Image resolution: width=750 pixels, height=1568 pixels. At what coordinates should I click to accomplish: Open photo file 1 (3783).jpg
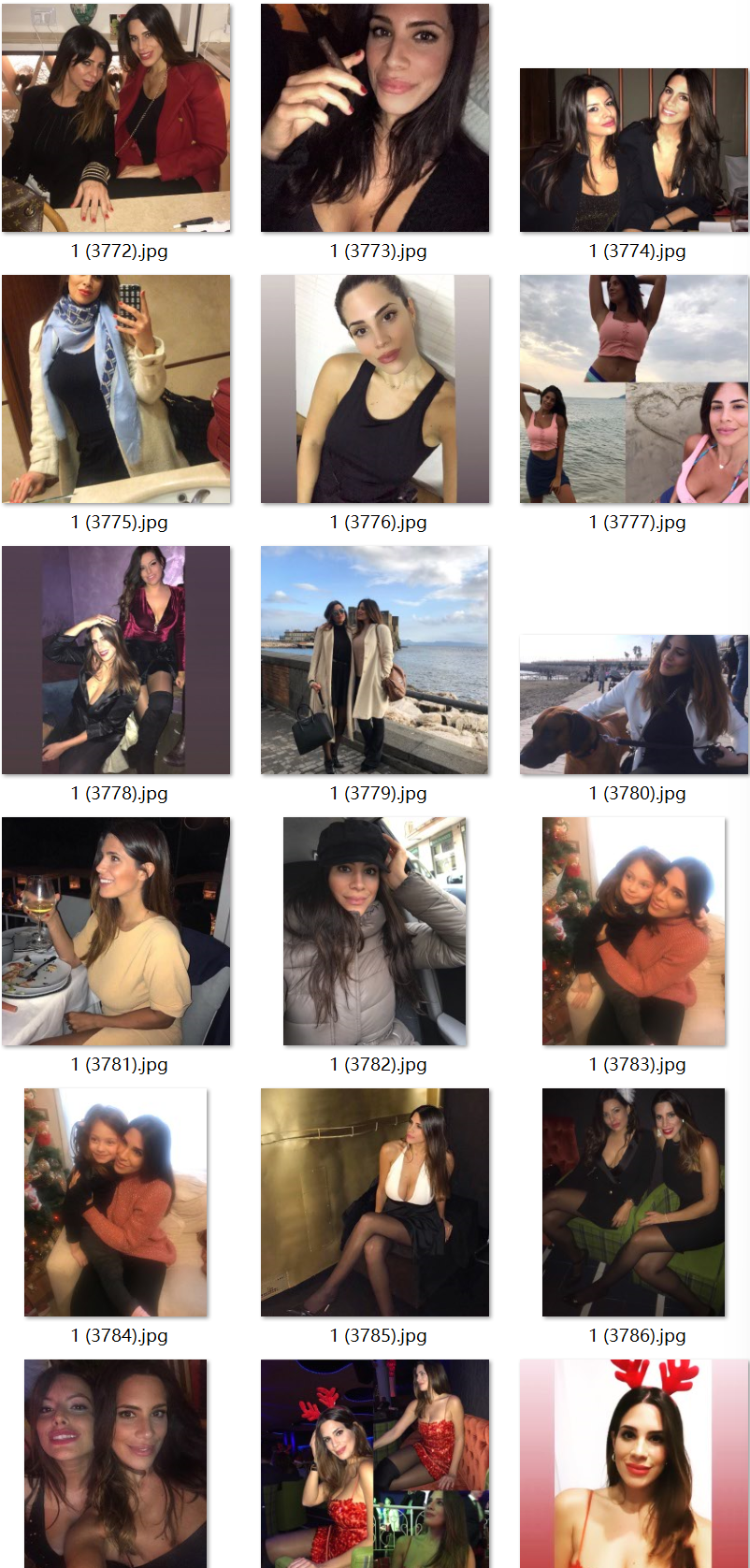click(634, 931)
